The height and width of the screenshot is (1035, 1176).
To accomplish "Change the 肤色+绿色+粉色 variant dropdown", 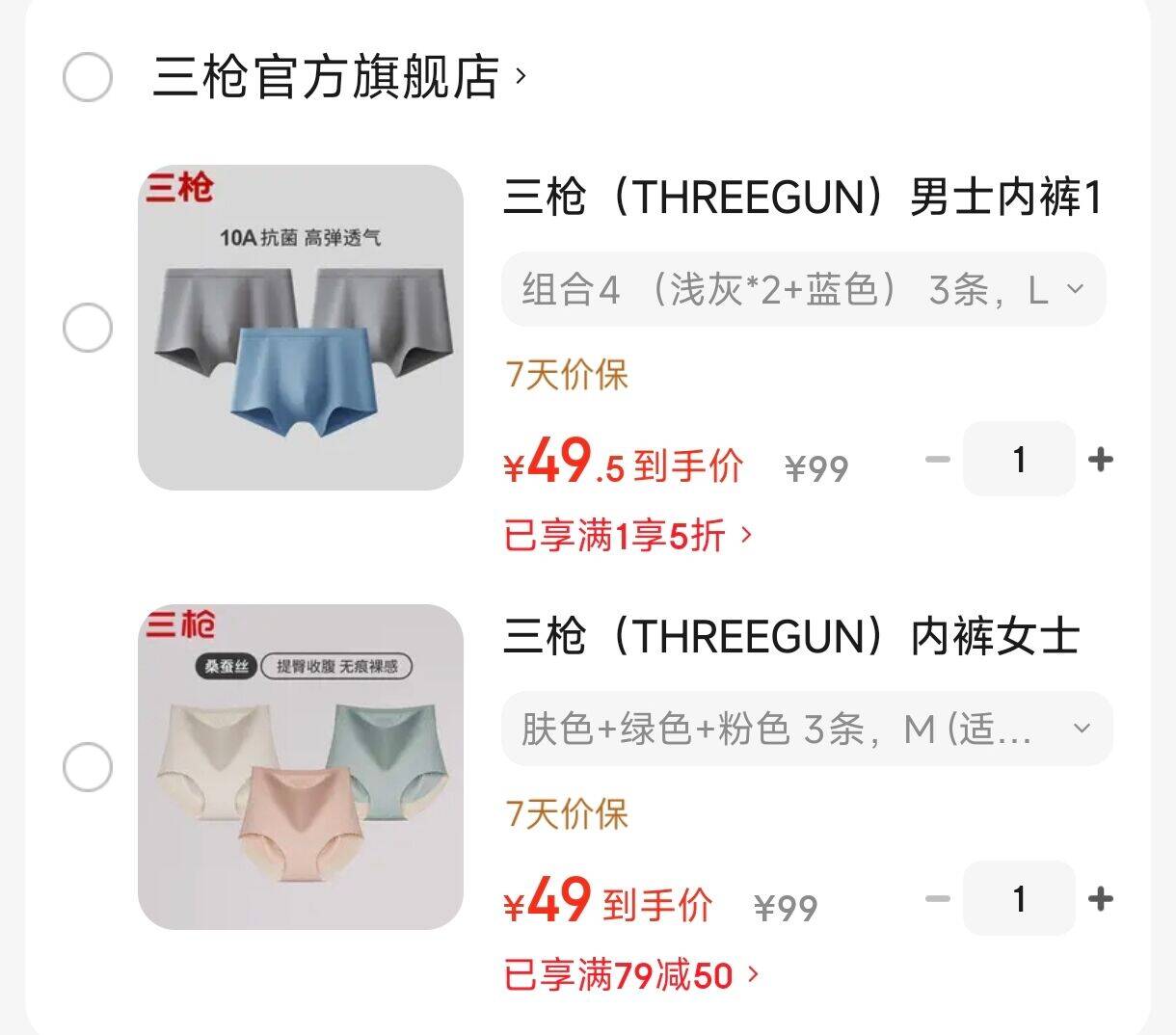I will tap(807, 729).
